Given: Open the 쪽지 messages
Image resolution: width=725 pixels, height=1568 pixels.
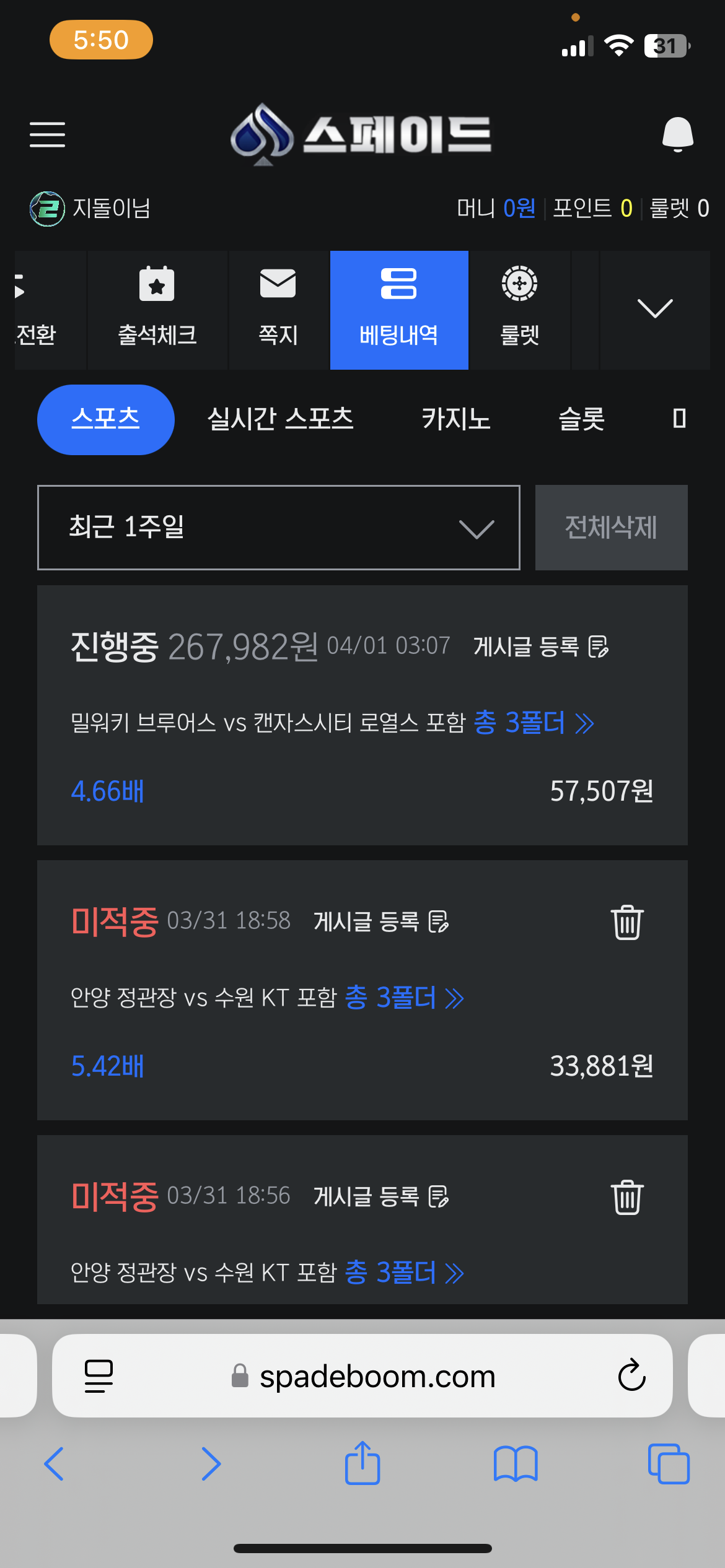Looking at the screenshot, I should tap(278, 310).
